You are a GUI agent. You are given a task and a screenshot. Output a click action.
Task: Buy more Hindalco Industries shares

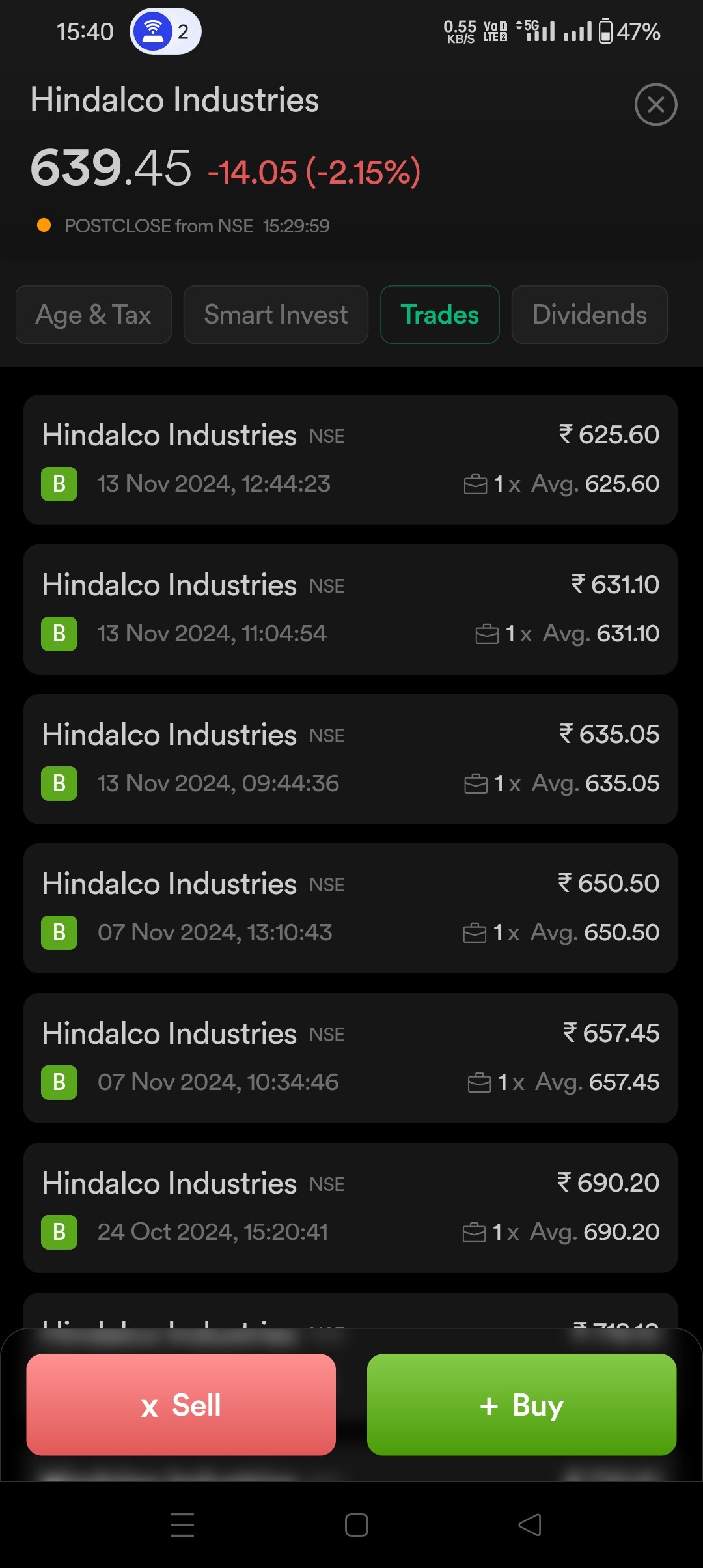click(x=521, y=1405)
